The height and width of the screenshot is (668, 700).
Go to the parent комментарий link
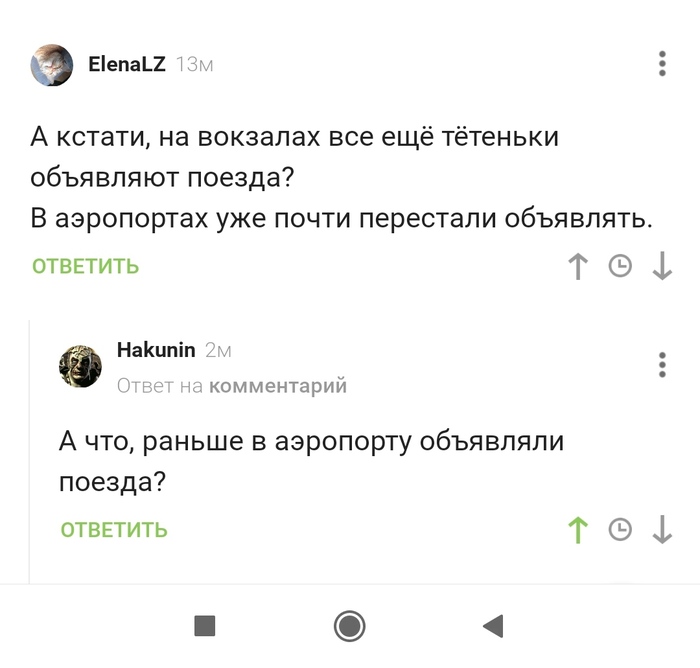277,385
